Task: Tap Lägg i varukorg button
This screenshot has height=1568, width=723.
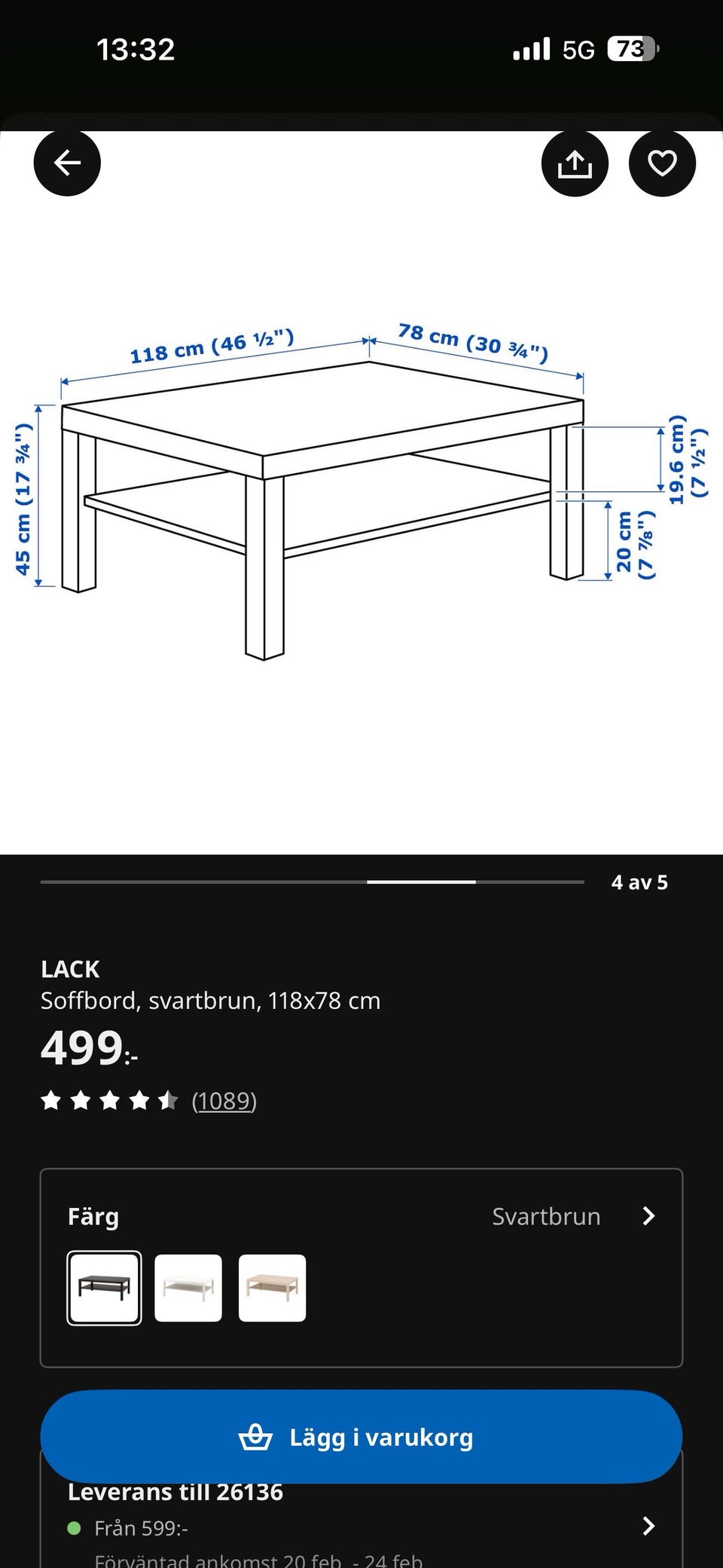Action: tap(361, 1437)
